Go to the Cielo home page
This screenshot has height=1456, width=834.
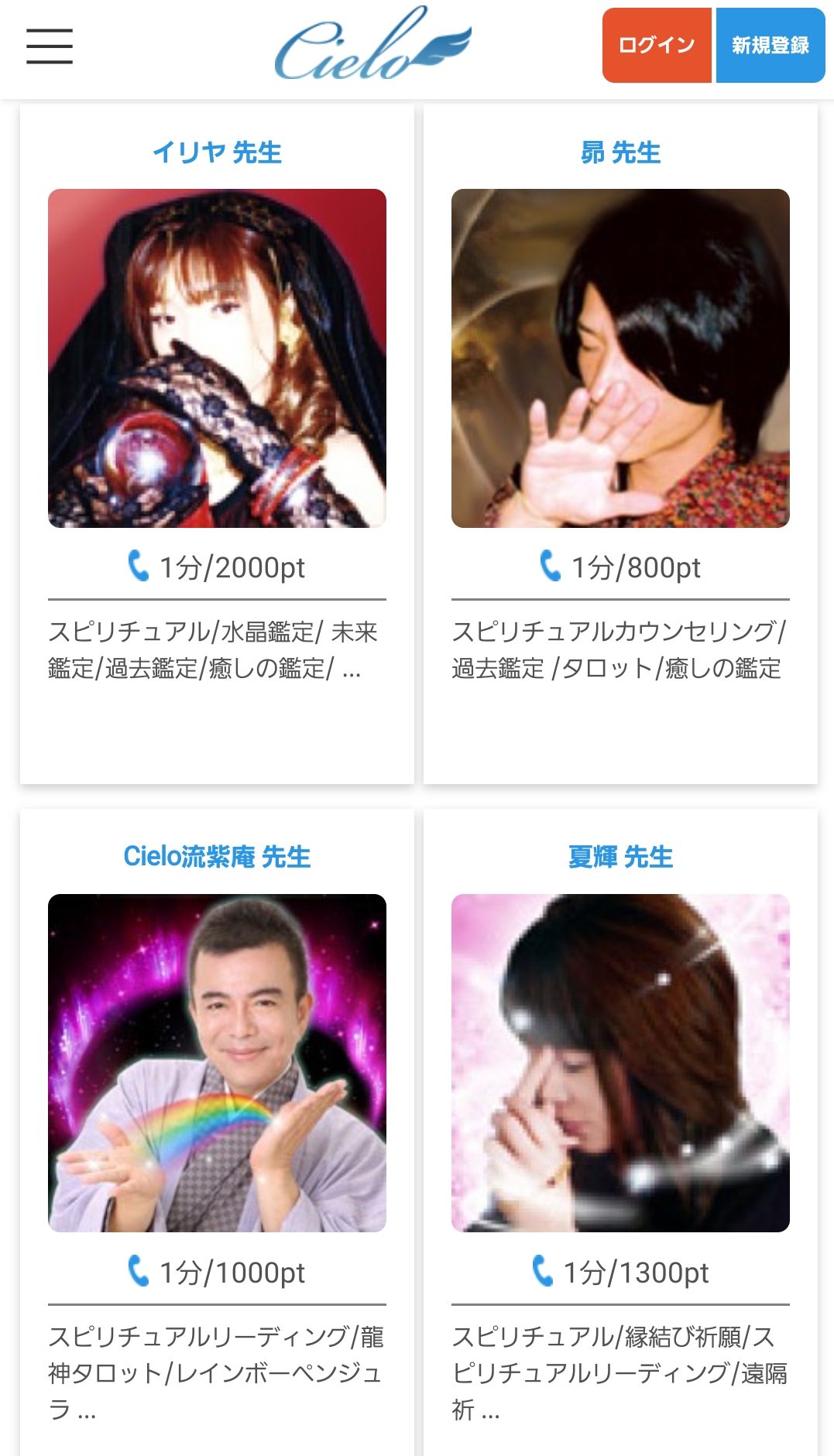[x=372, y=45]
